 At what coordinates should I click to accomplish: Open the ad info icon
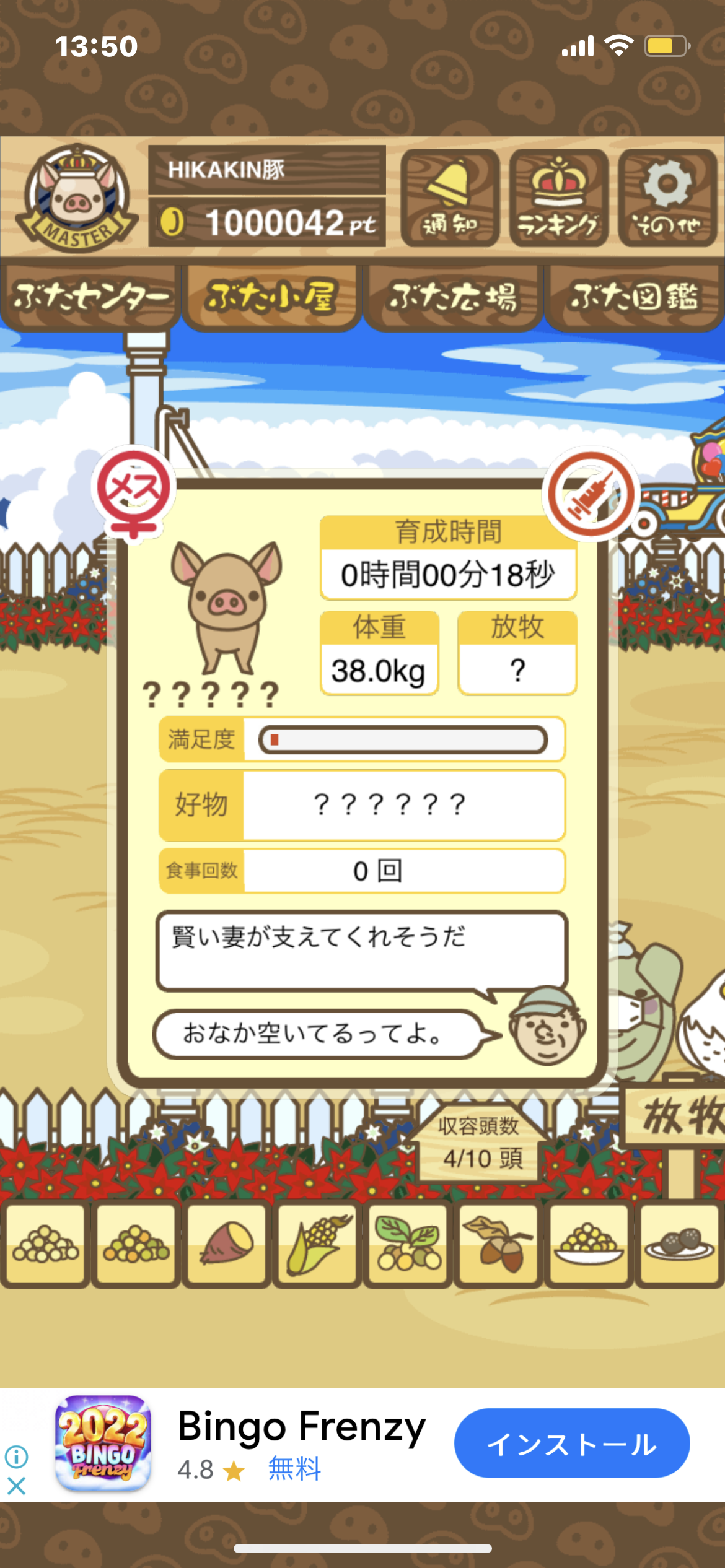16,1457
